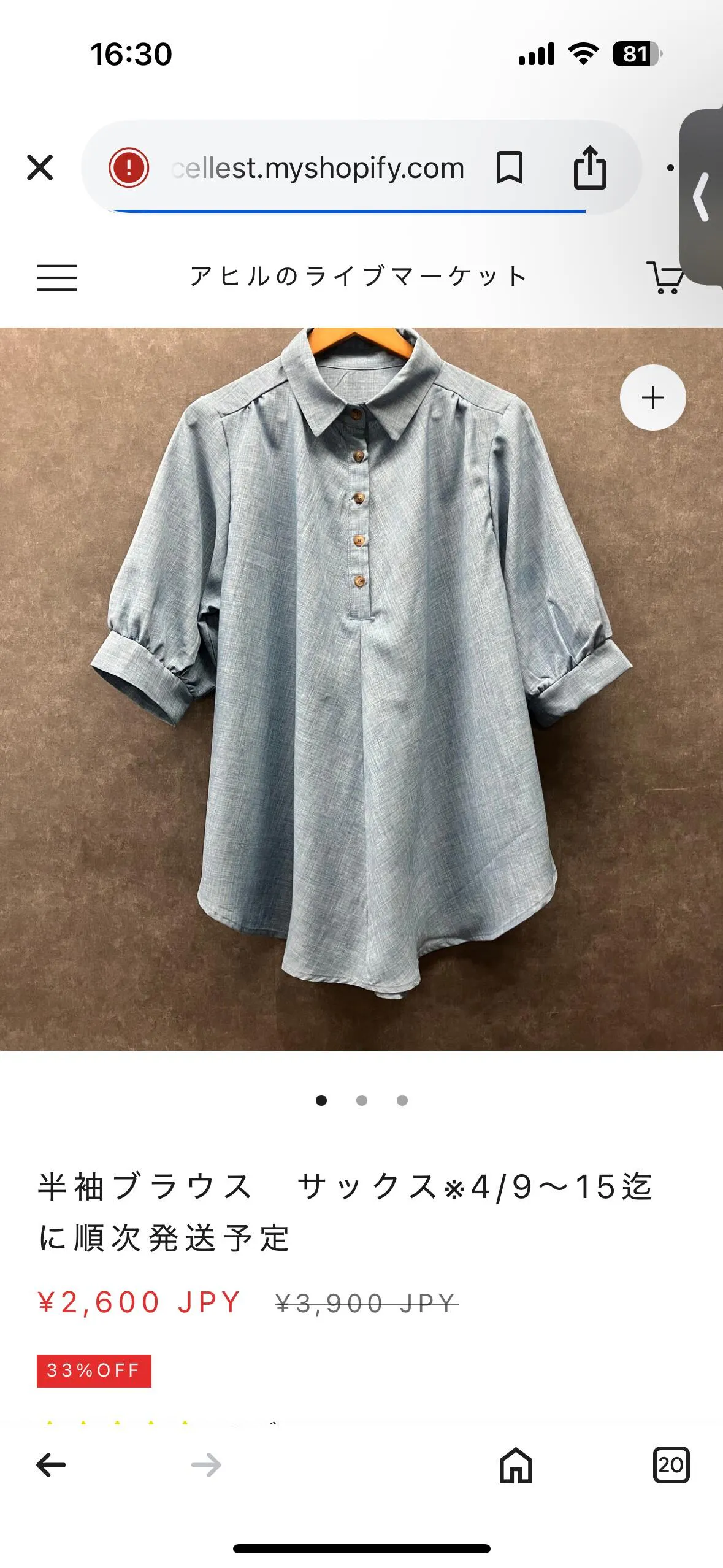Screen dimensions: 723x1568
Task: Jump to the second product image dot
Action: tap(362, 1101)
